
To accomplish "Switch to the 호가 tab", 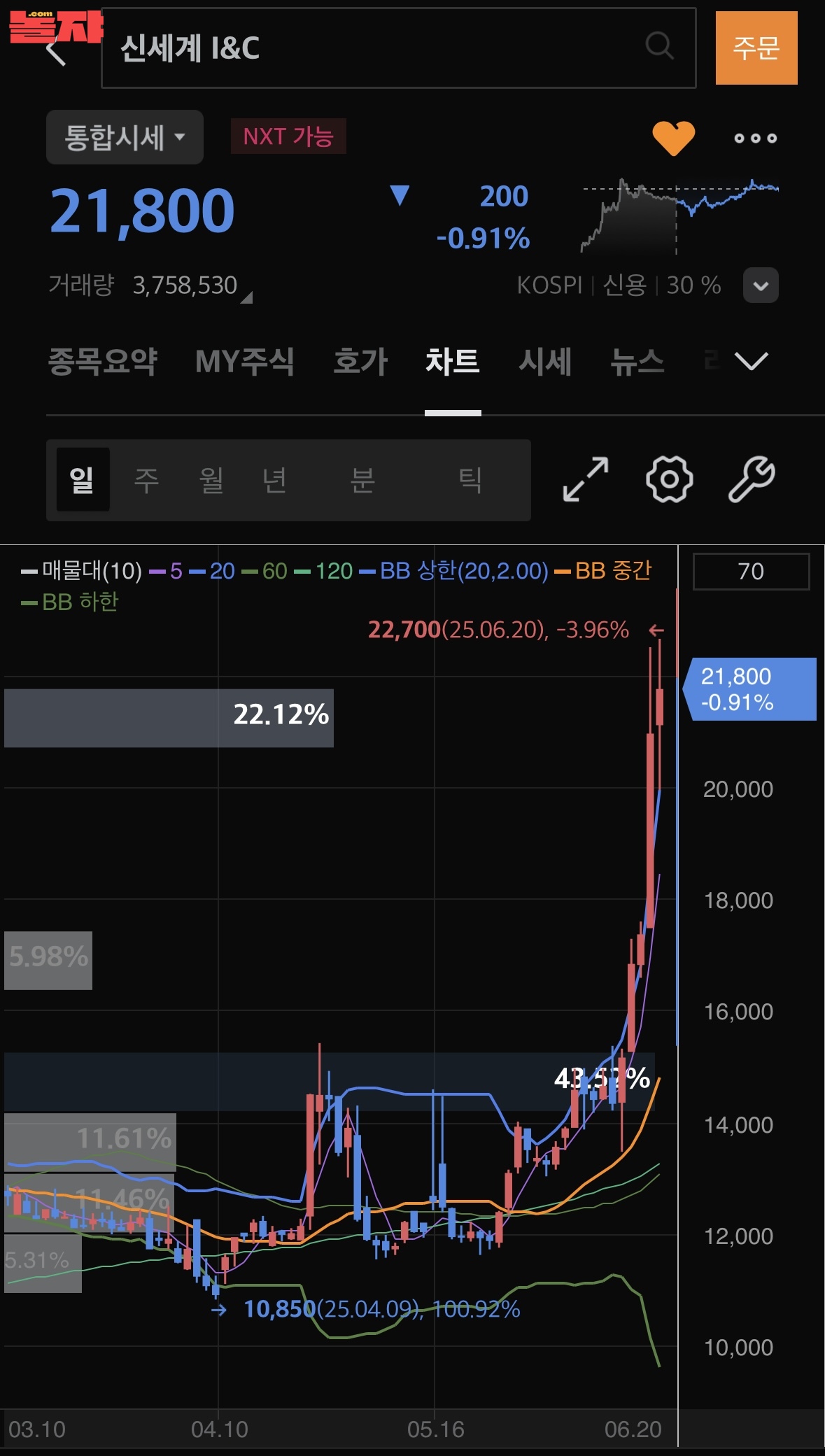I will pyautogui.click(x=360, y=362).
